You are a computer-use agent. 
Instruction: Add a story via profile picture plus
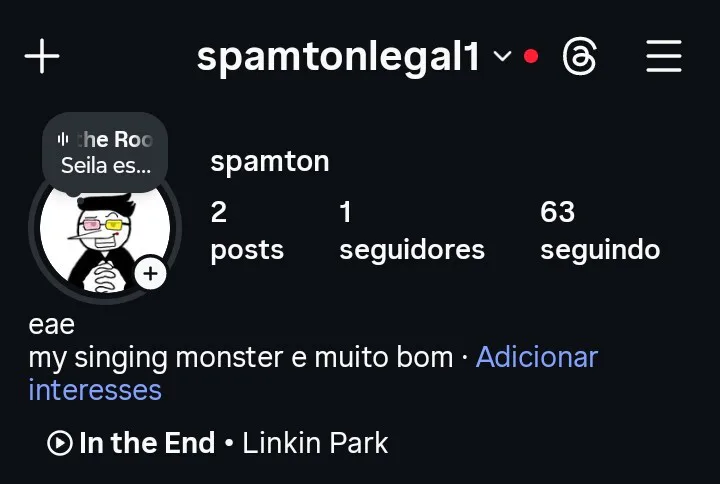point(150,272)
